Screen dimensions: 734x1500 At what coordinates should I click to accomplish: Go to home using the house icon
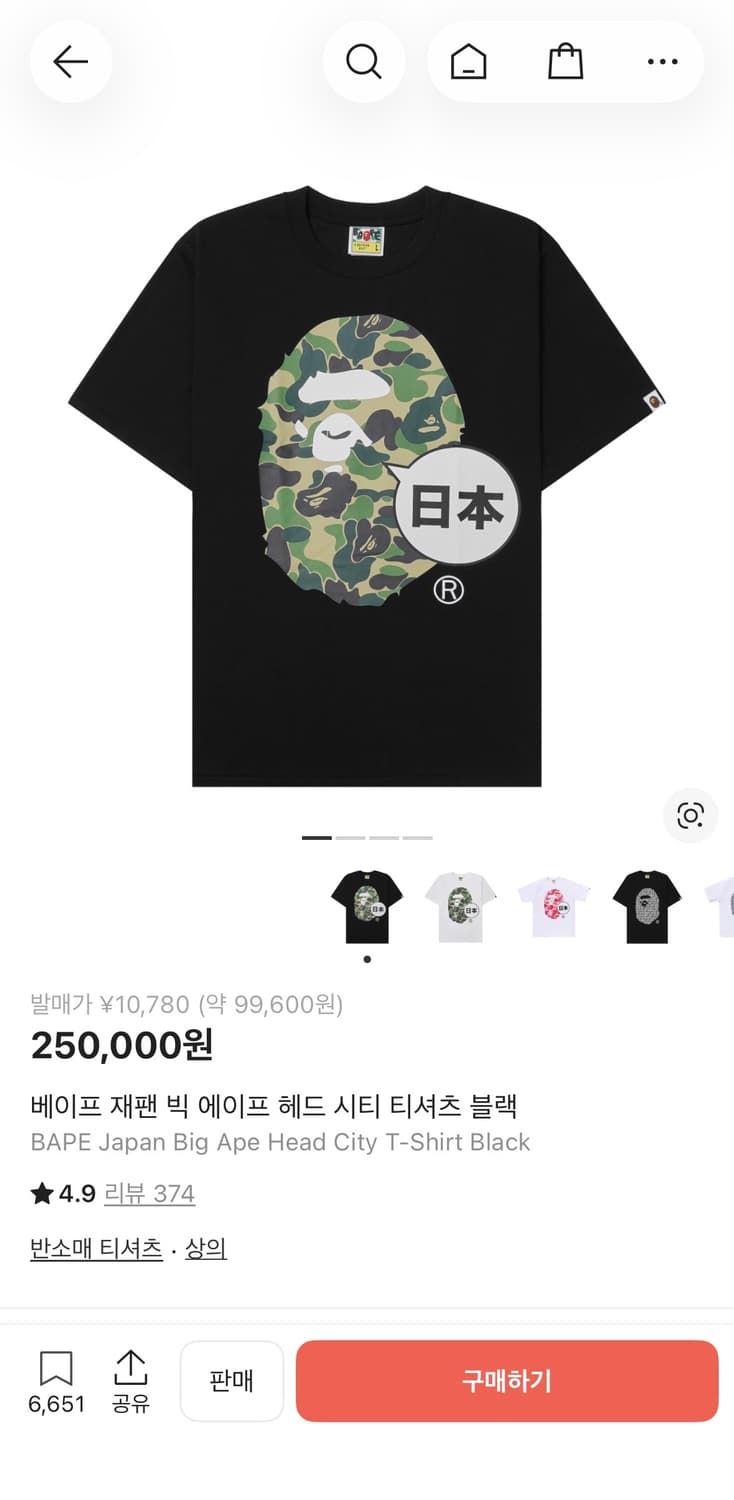coord(466,61)
